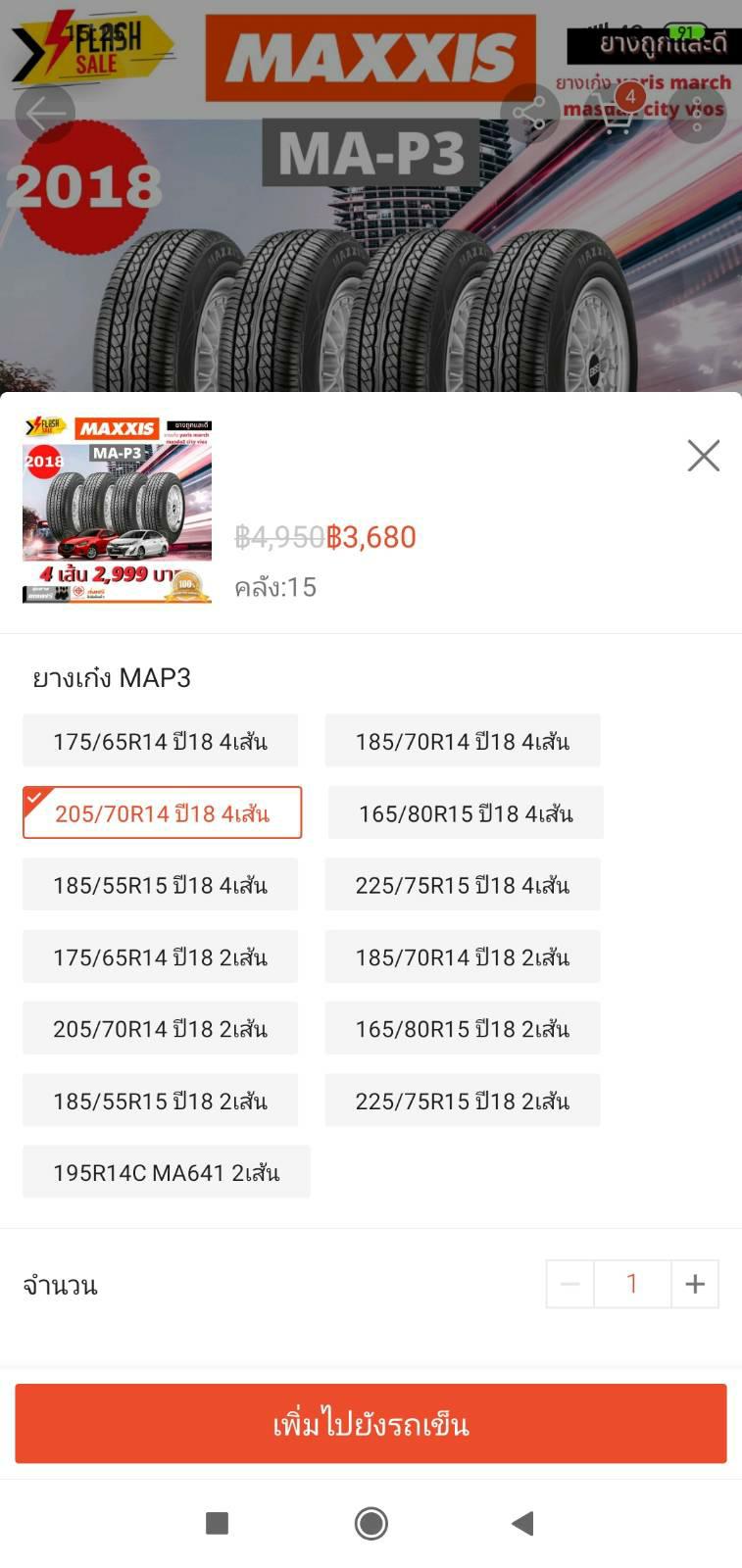
Task: Tap the quantity number field
Action: pos(632,1284)
